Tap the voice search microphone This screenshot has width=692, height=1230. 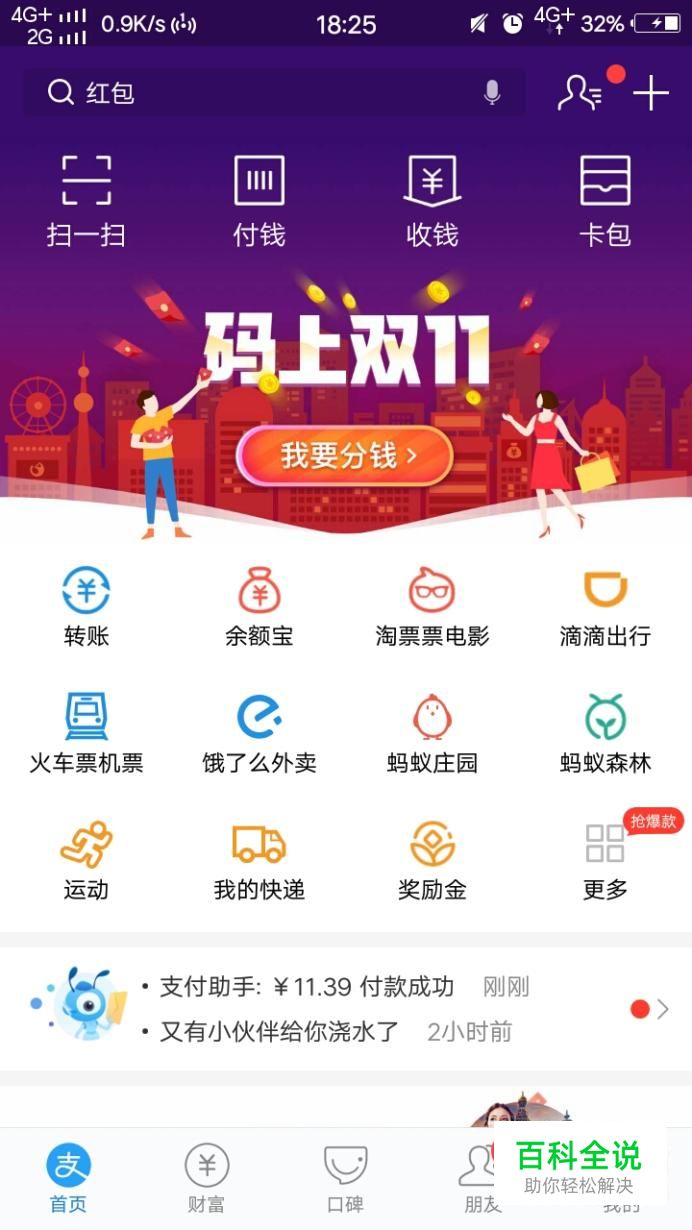pyautogui.click(x=491, y=93)
